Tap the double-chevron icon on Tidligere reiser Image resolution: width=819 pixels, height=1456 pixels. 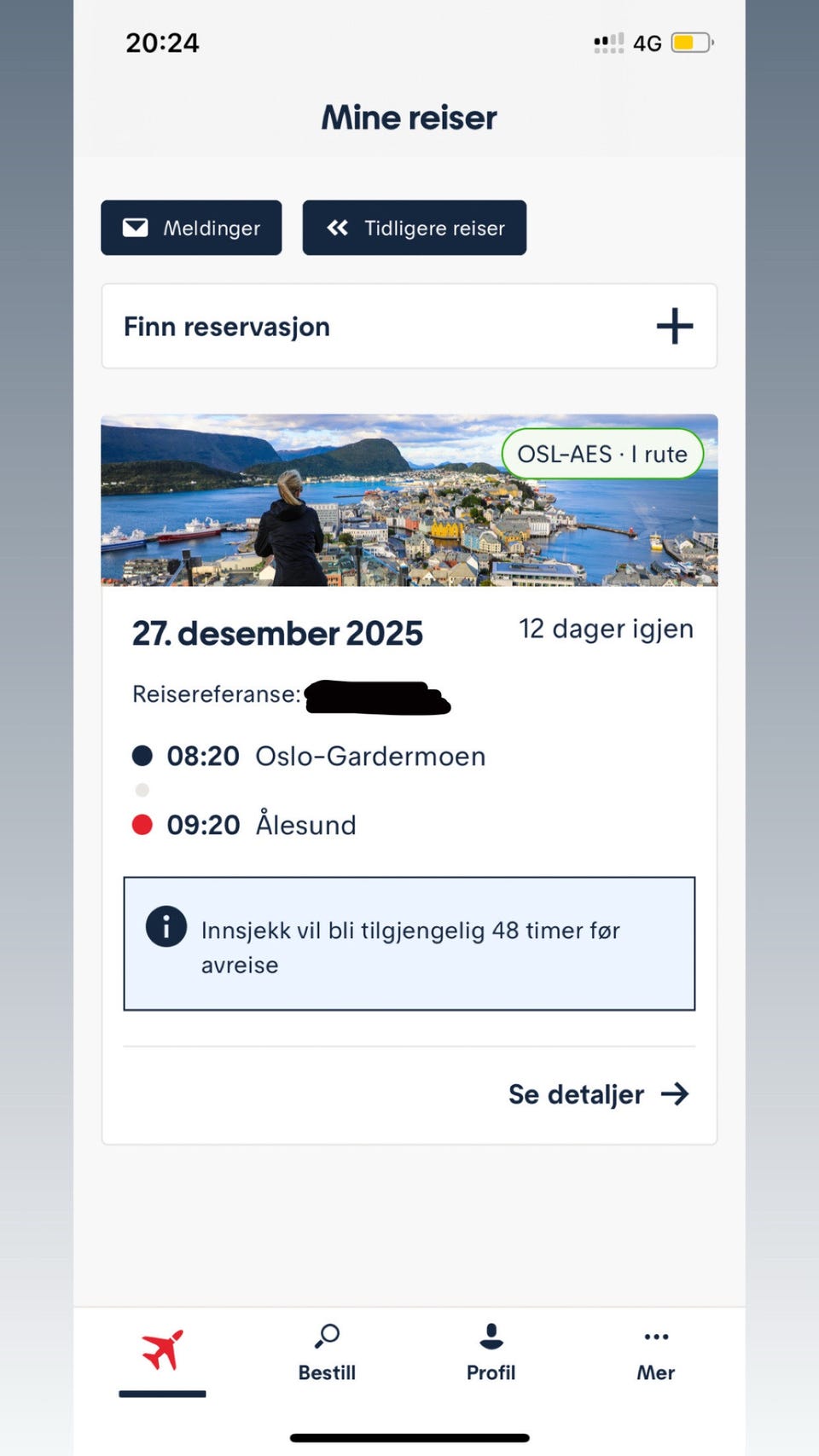pos(337,228)
